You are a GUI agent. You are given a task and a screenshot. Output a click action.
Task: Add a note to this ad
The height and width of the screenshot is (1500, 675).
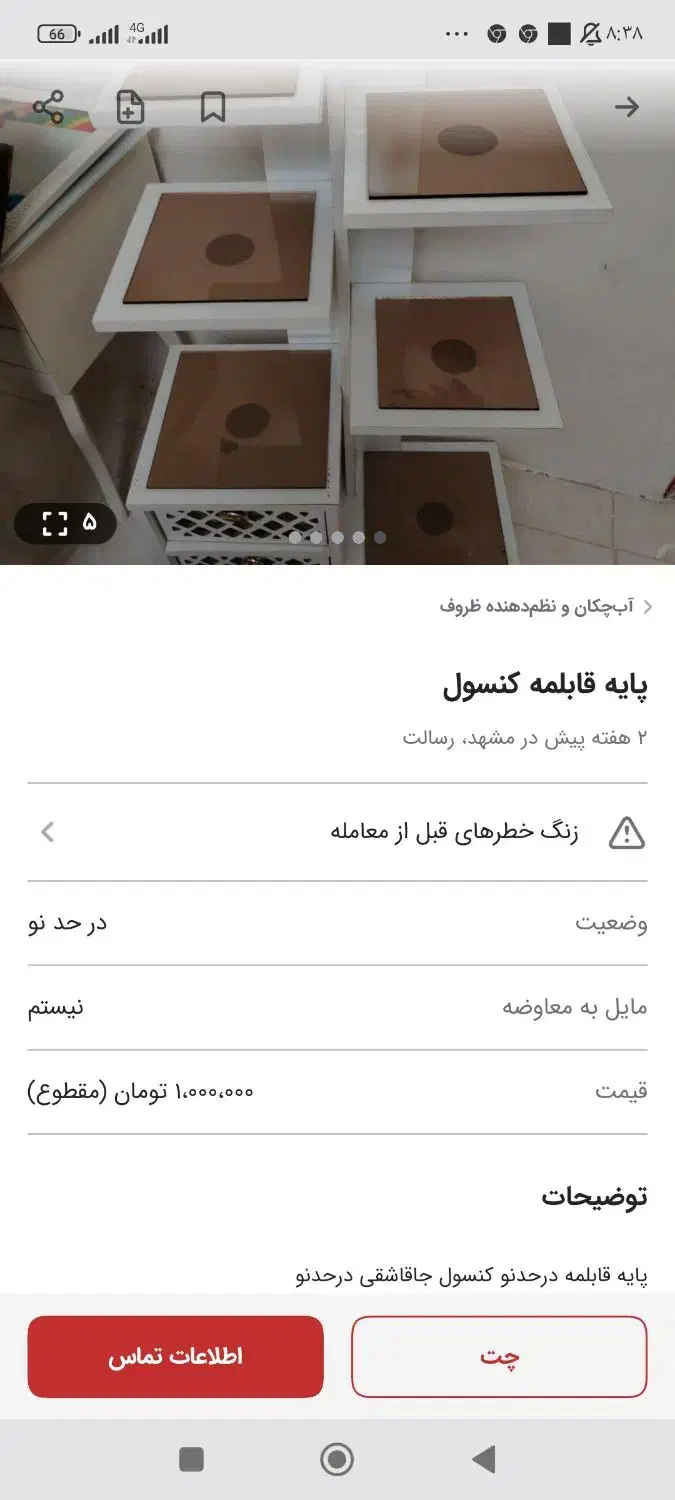click(x=130, y=107)
